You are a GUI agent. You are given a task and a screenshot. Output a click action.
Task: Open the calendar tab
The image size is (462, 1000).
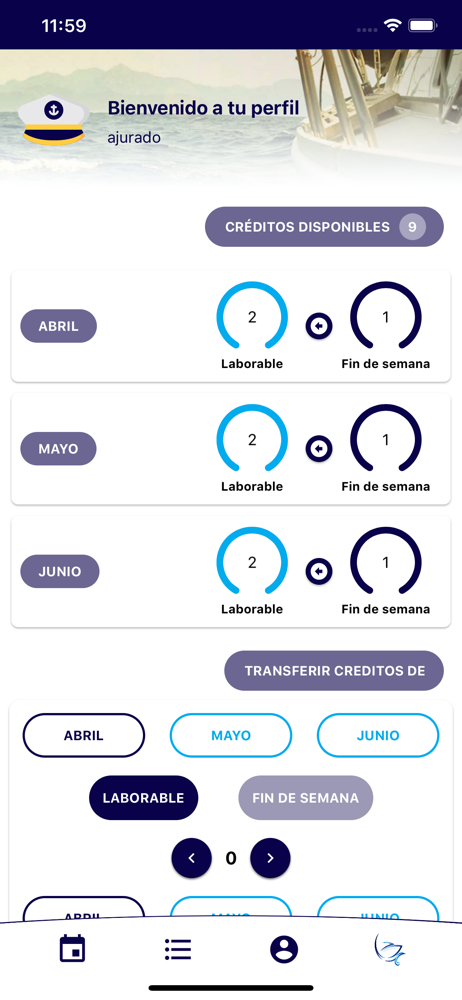coord(72,948)
